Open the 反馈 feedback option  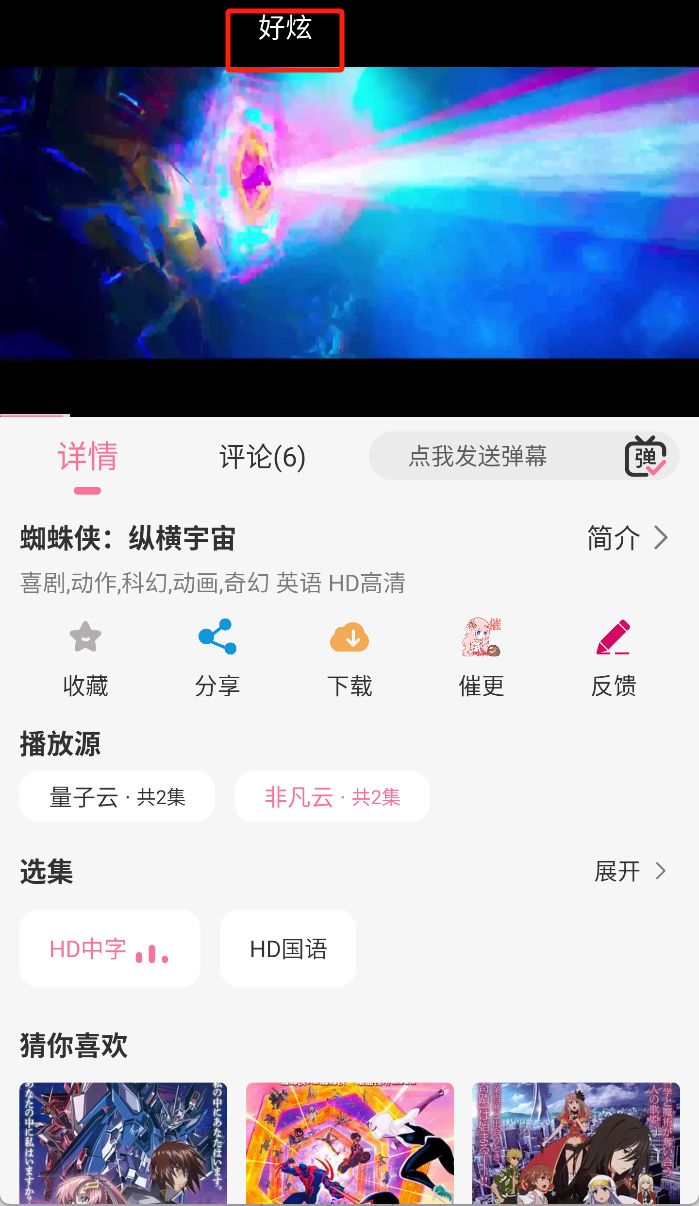coord(613,657)
